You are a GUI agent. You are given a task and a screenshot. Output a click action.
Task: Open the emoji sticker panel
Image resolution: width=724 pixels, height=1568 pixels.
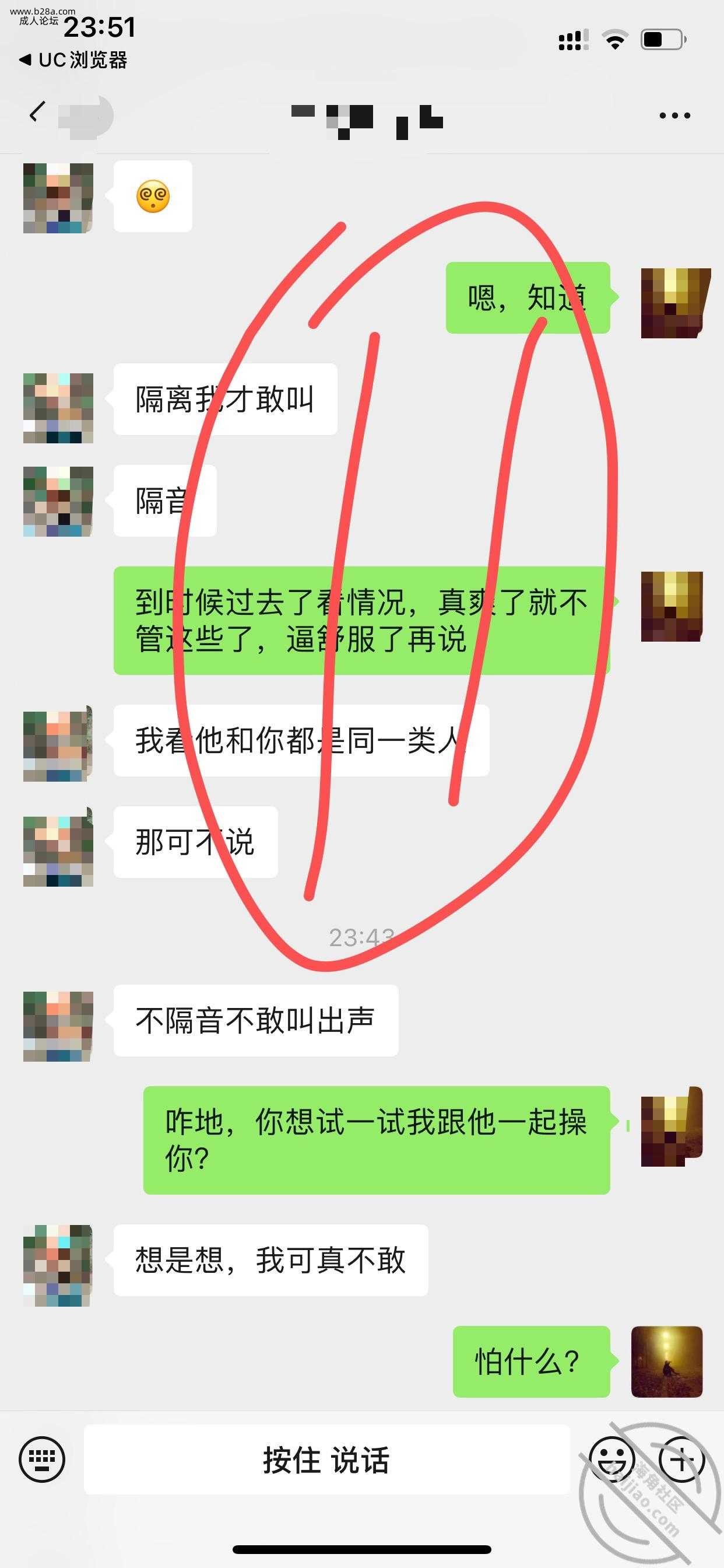click(x=611, y=1459)
